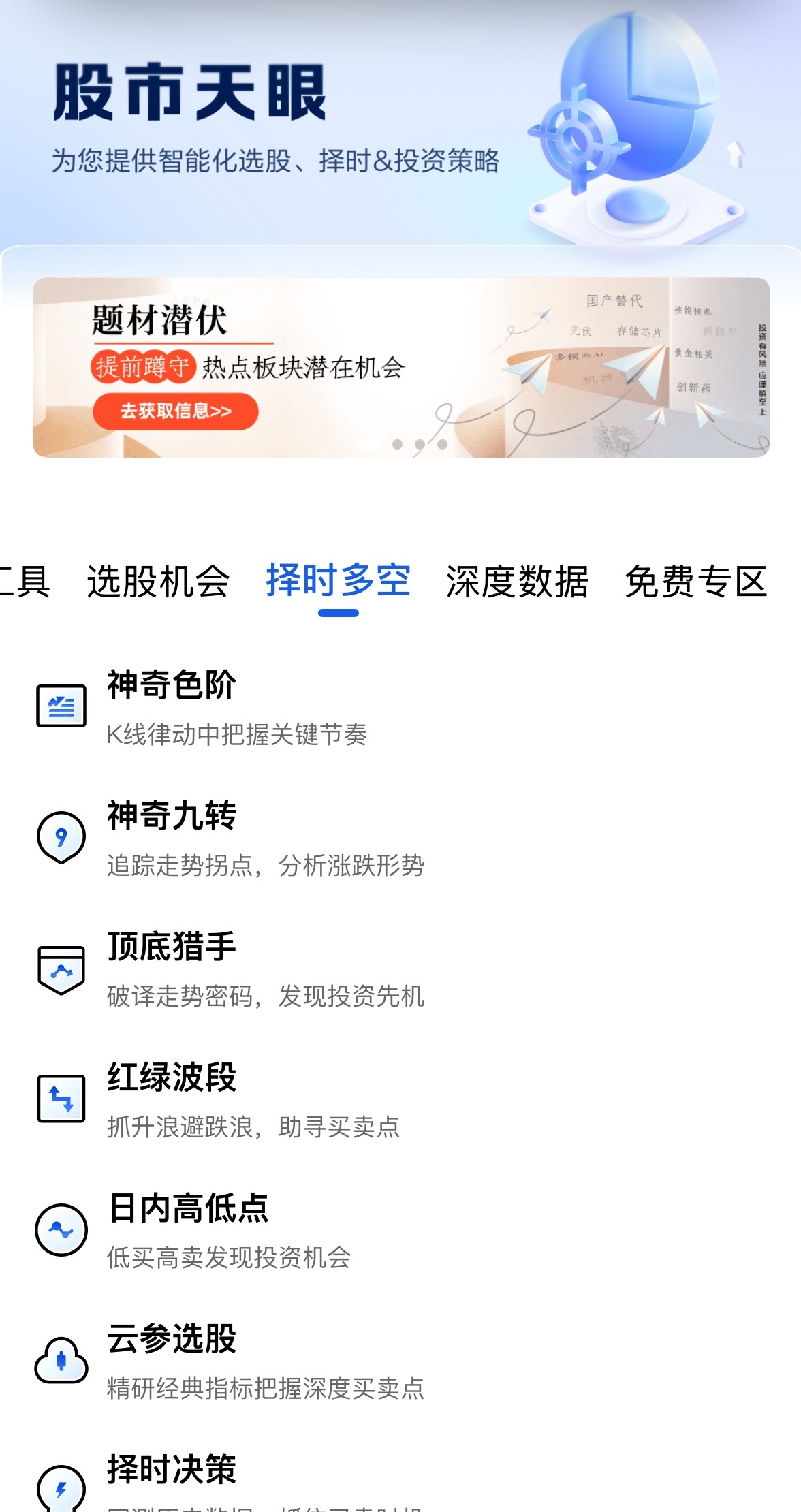Open 日内高低点
This screenshot has width=801, height=1512.
pos(228,1230)
